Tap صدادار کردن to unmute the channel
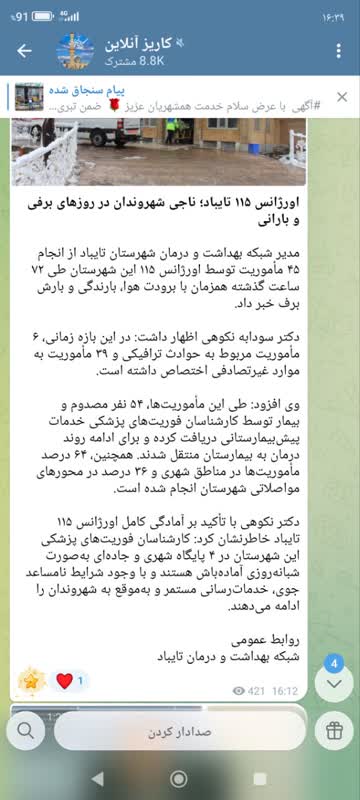This screenshot has height=800, width=360. pyautogui.click(x=179, y=731)
